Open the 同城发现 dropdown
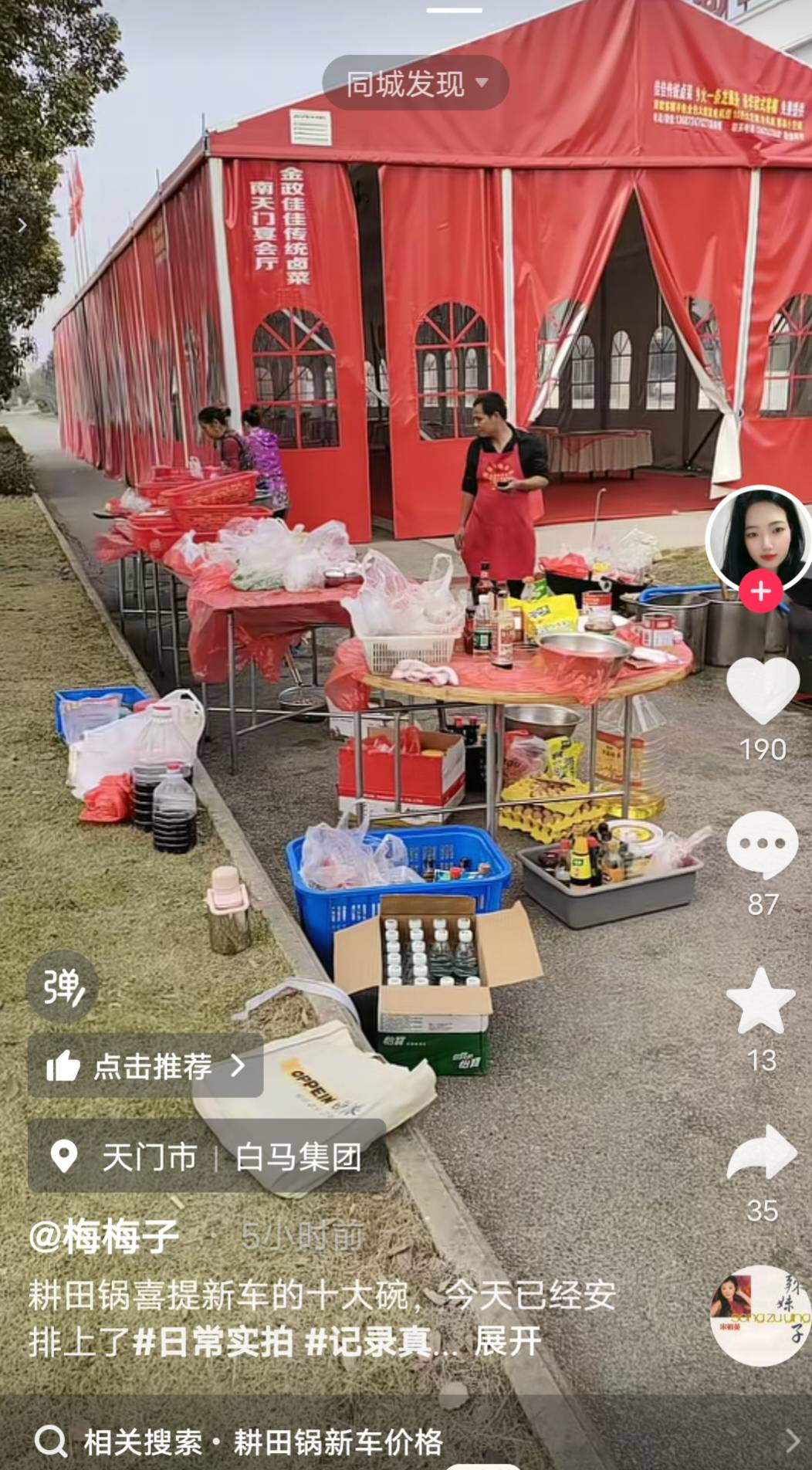The width and height of the screenshot is (812, 1470). [415, 83]
